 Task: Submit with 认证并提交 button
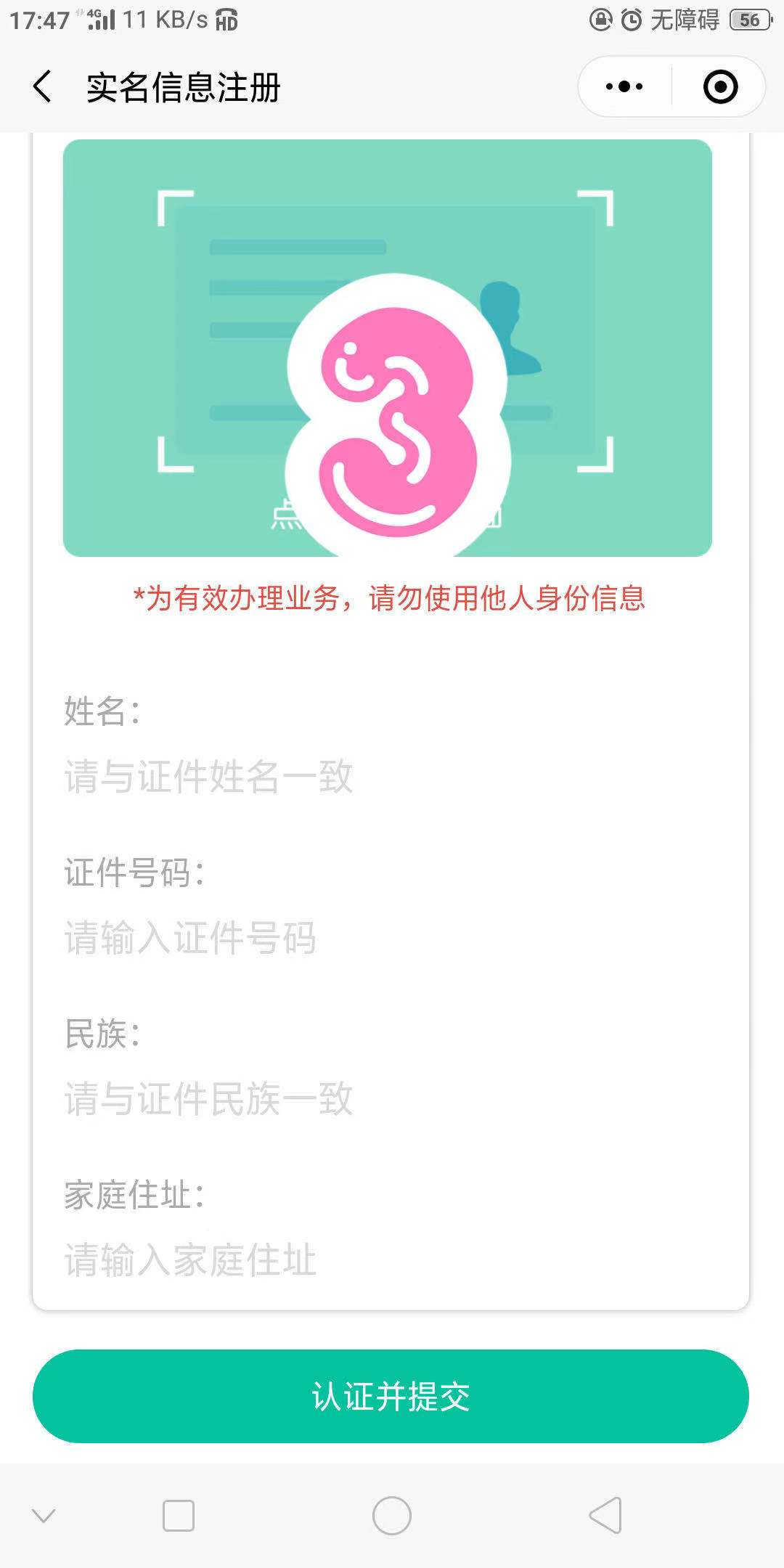391,1396
